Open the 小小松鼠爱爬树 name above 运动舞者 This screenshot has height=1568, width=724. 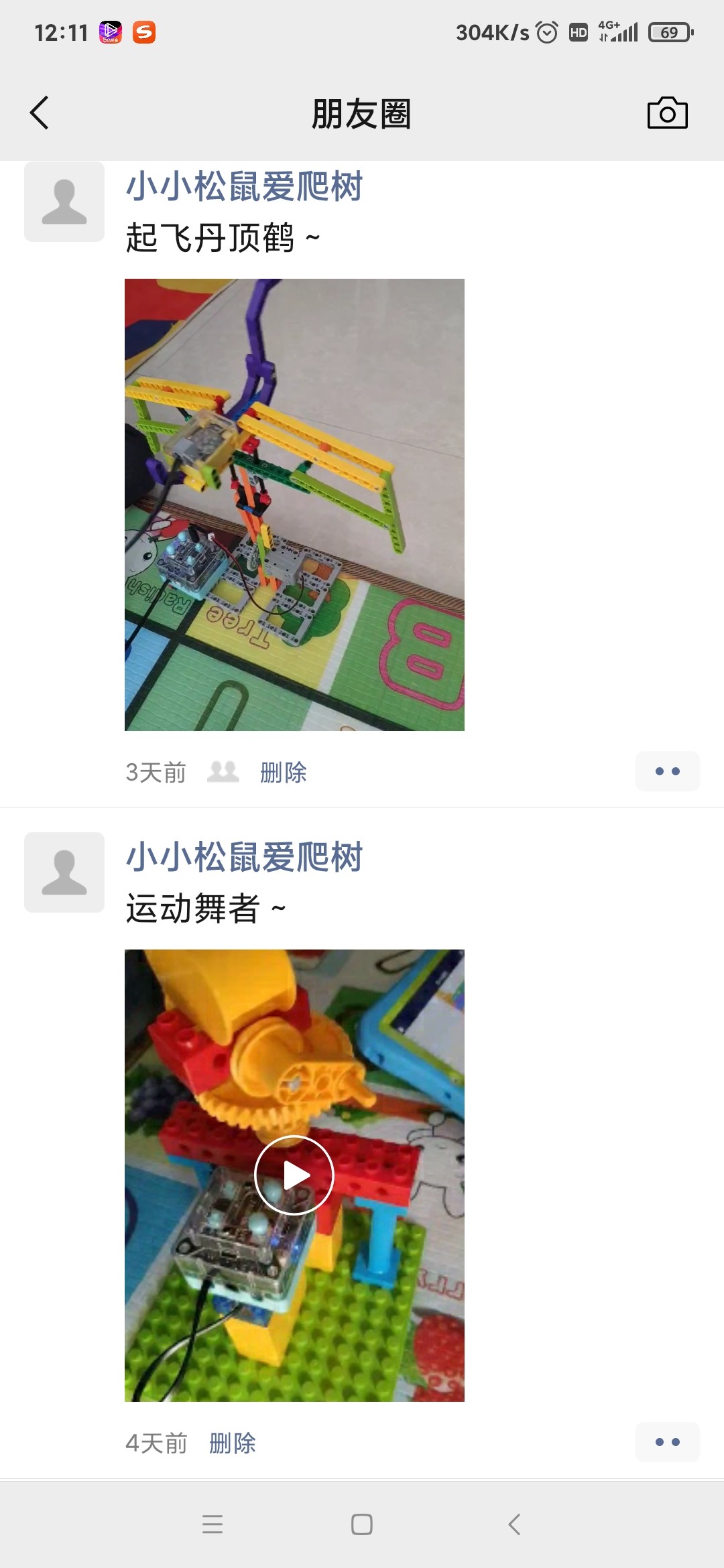point(244,857)
